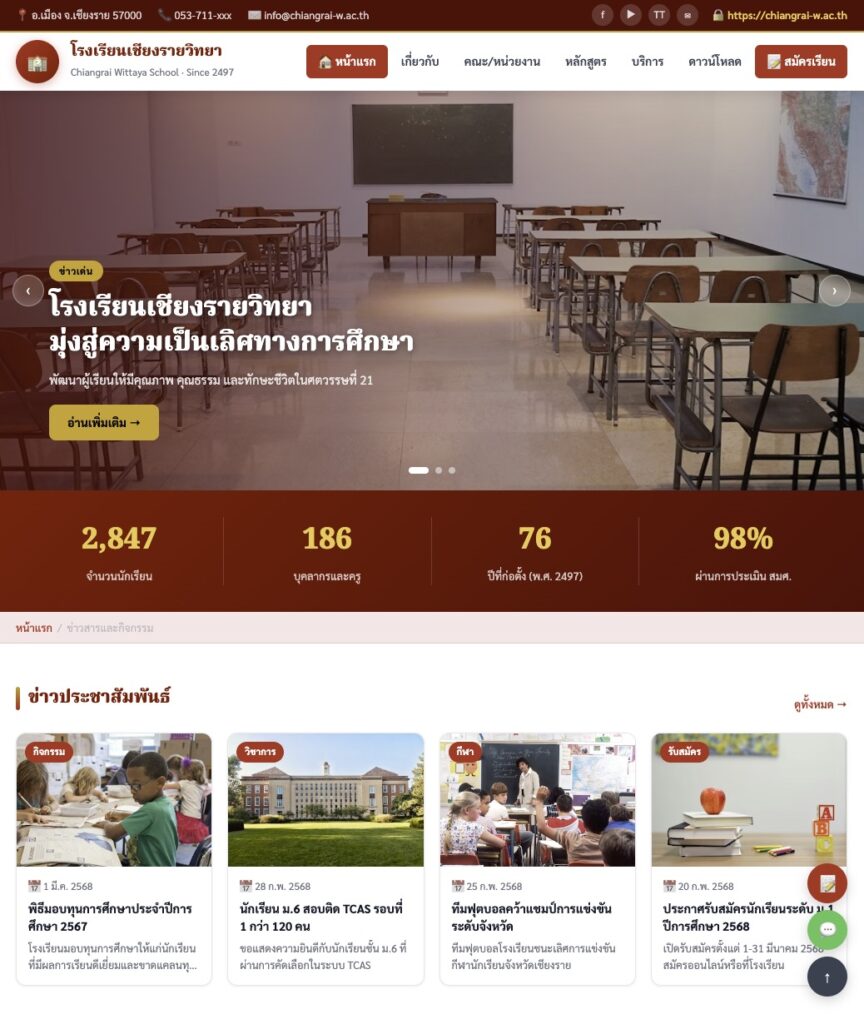Open the TCAS รอบที่ 1 news card
This screenshot has height=1024, width=864.
(325, 858)
